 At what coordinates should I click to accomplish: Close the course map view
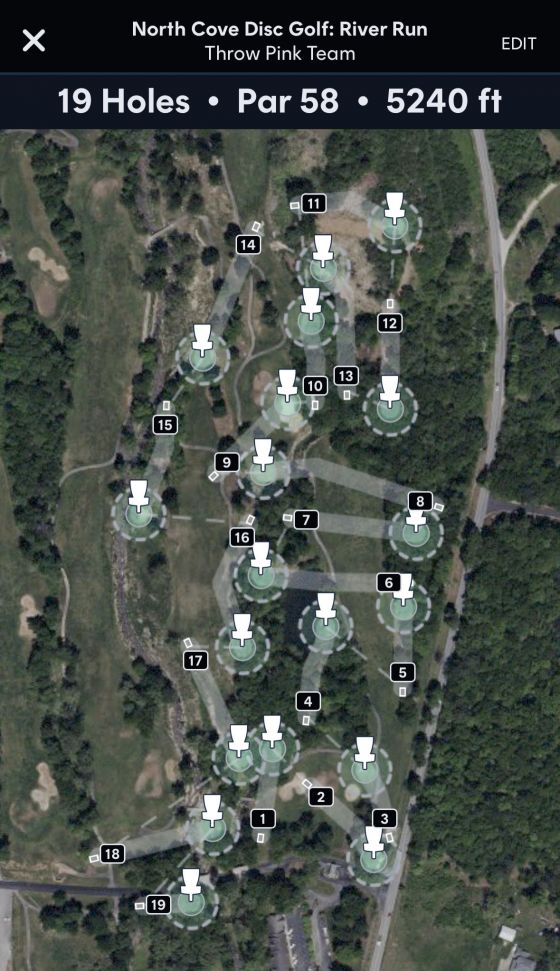pos(33,41)
